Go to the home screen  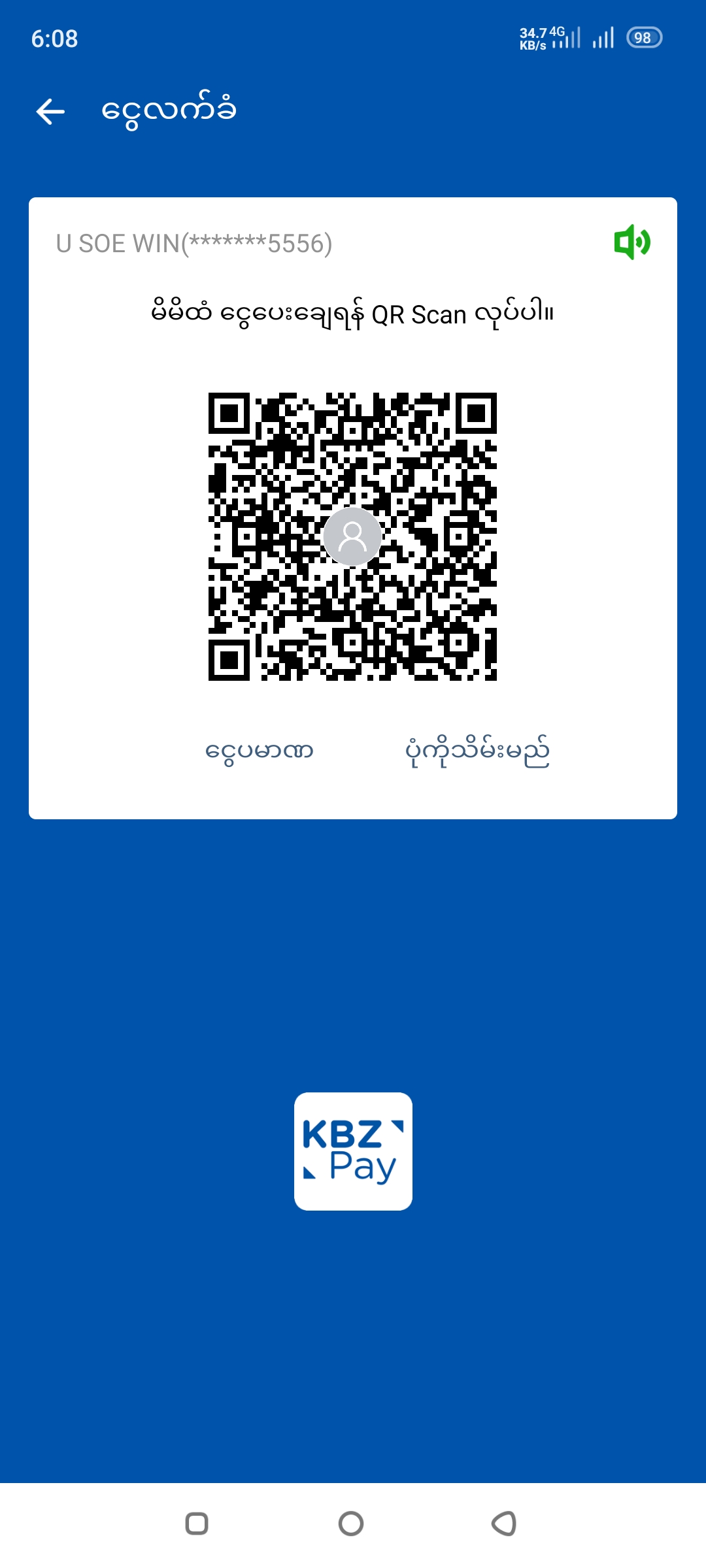click(351, 1524)
